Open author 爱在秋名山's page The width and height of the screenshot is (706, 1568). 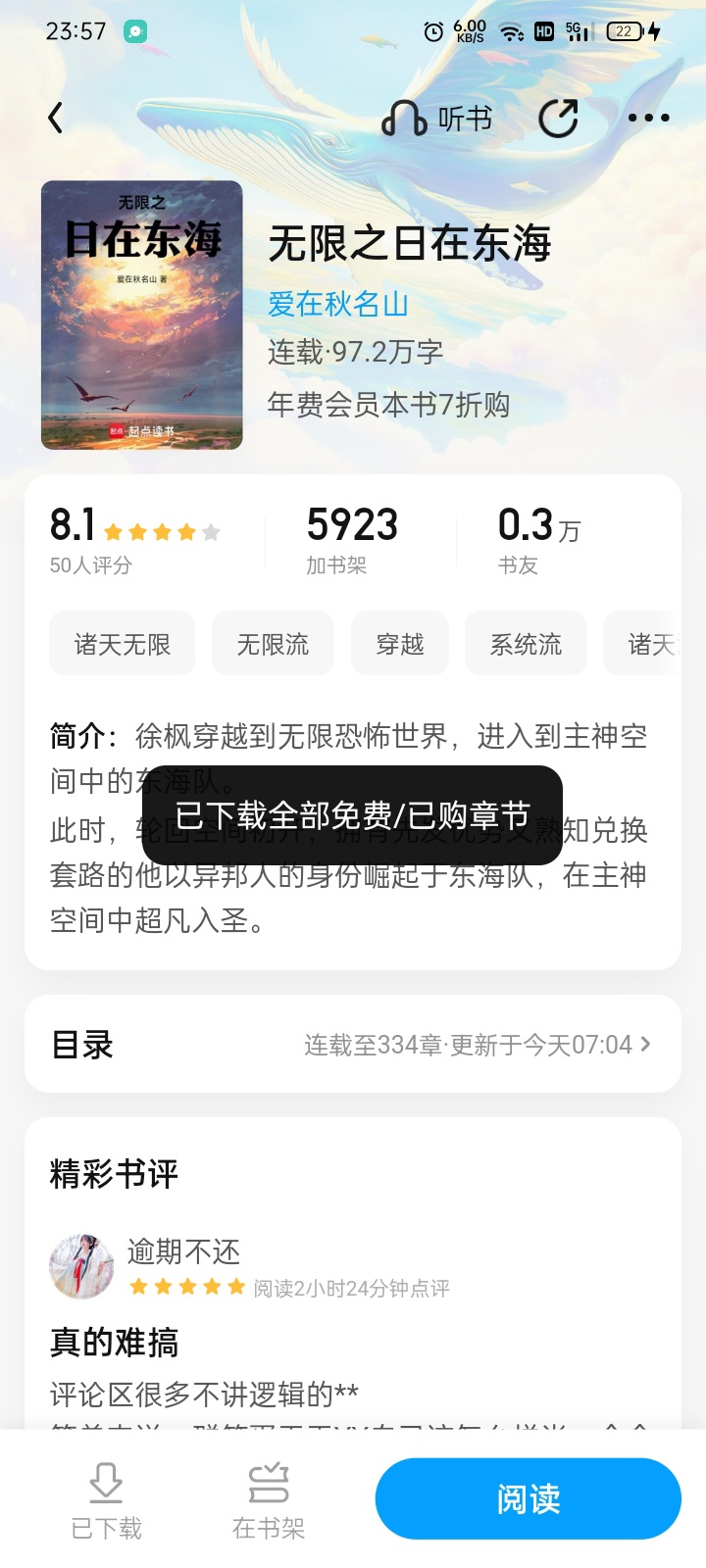coord(338,305)
